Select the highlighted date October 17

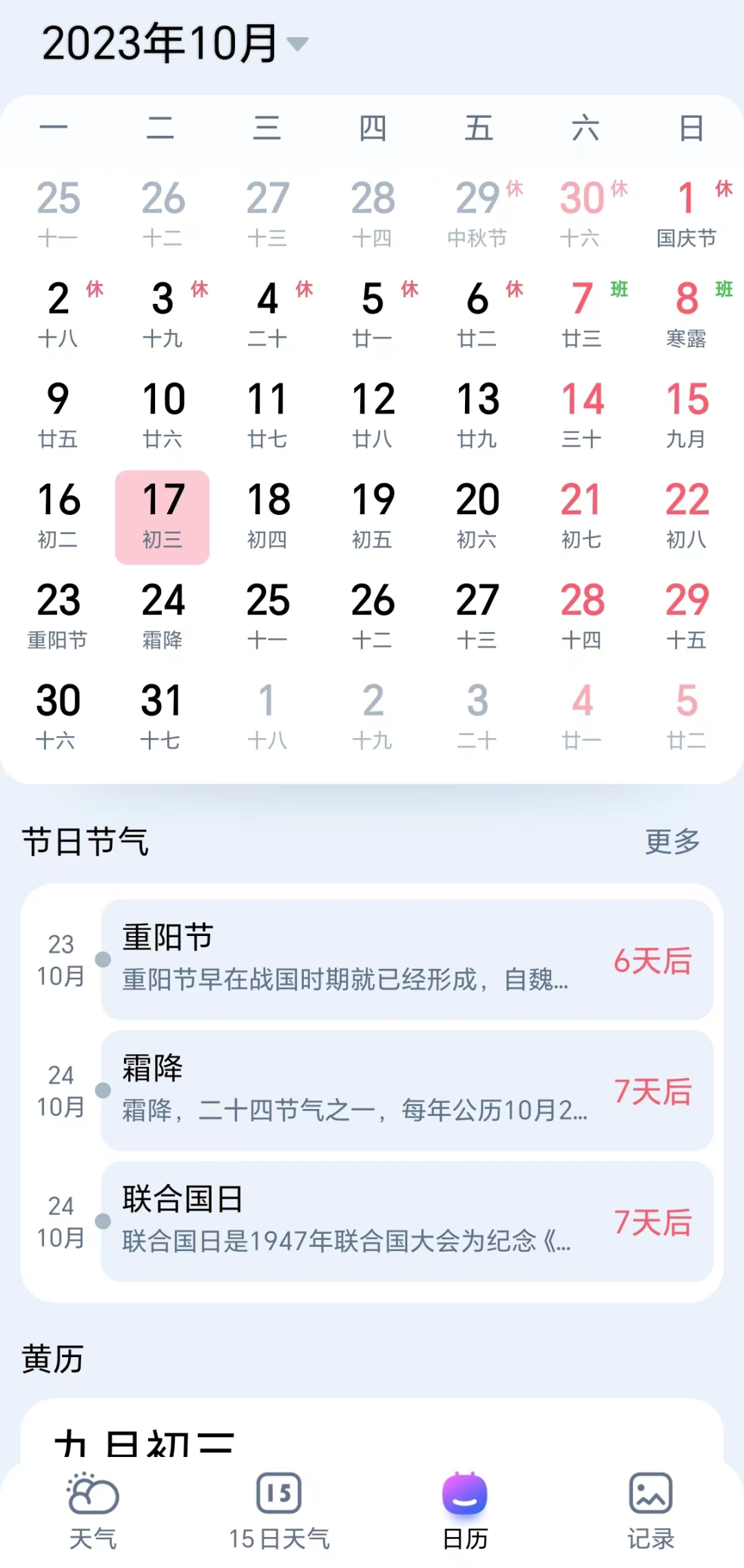pyautogui.click(x=163, y=516)
